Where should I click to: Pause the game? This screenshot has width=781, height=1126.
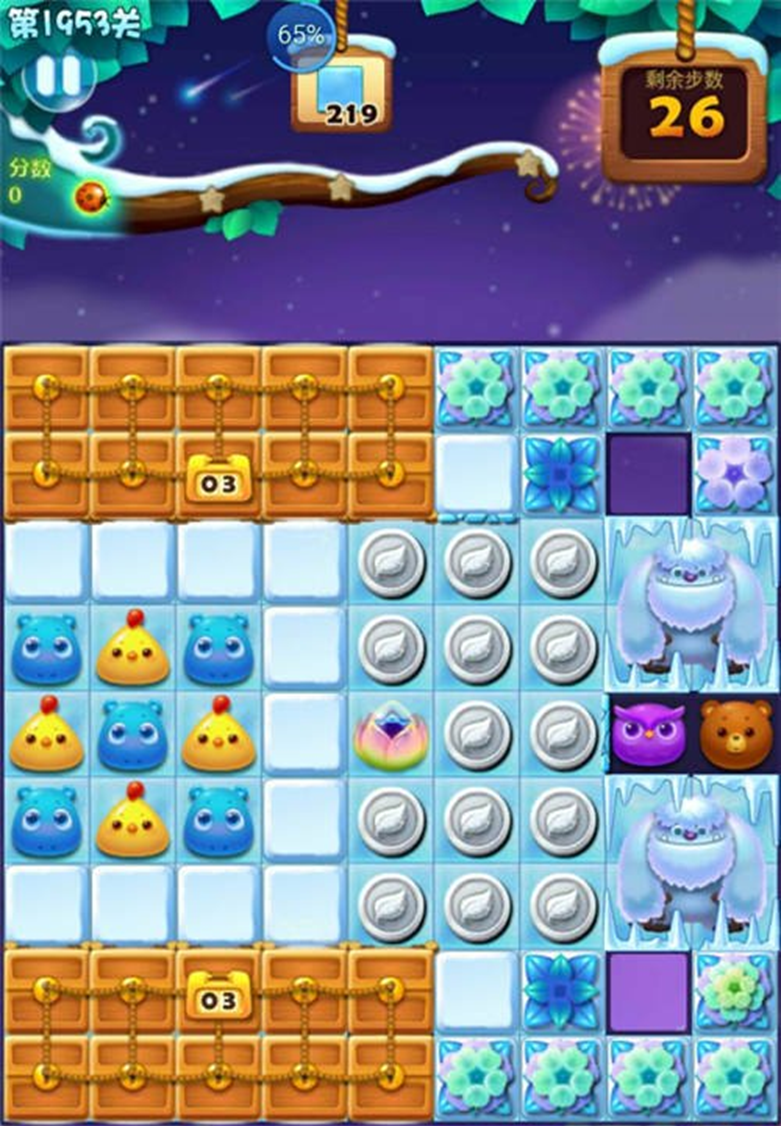[58, 76]
